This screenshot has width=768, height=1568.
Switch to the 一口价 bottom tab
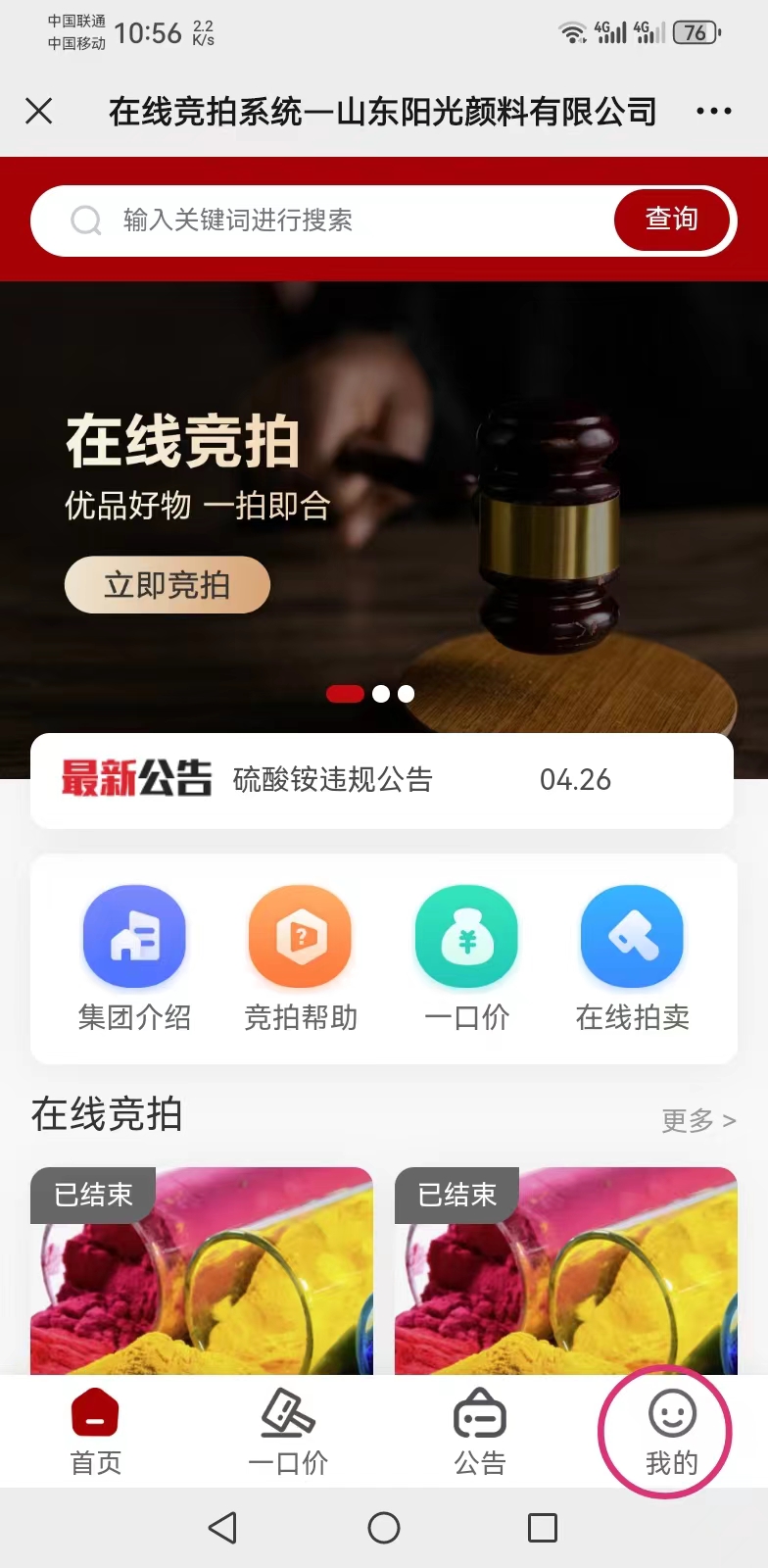(287, 1433)
